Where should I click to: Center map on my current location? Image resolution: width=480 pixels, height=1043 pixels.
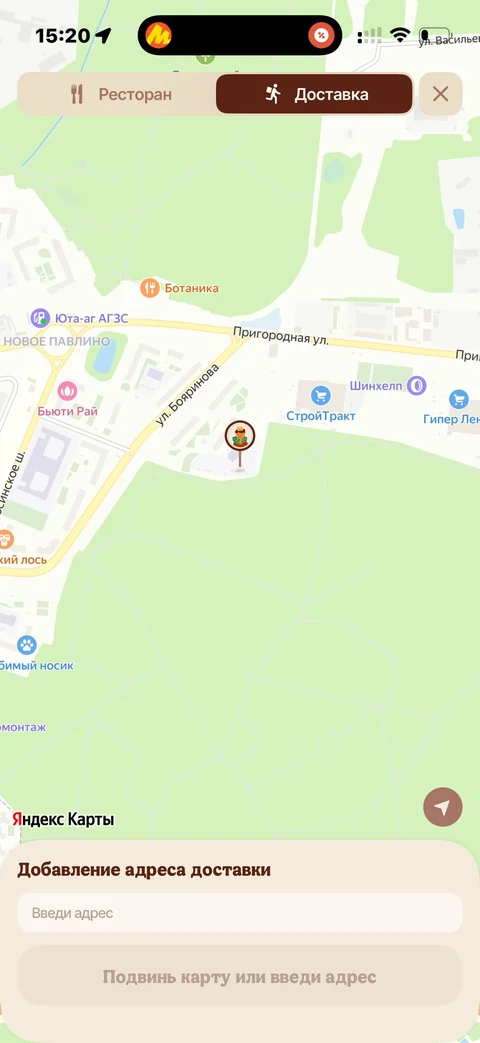[443, 807]
